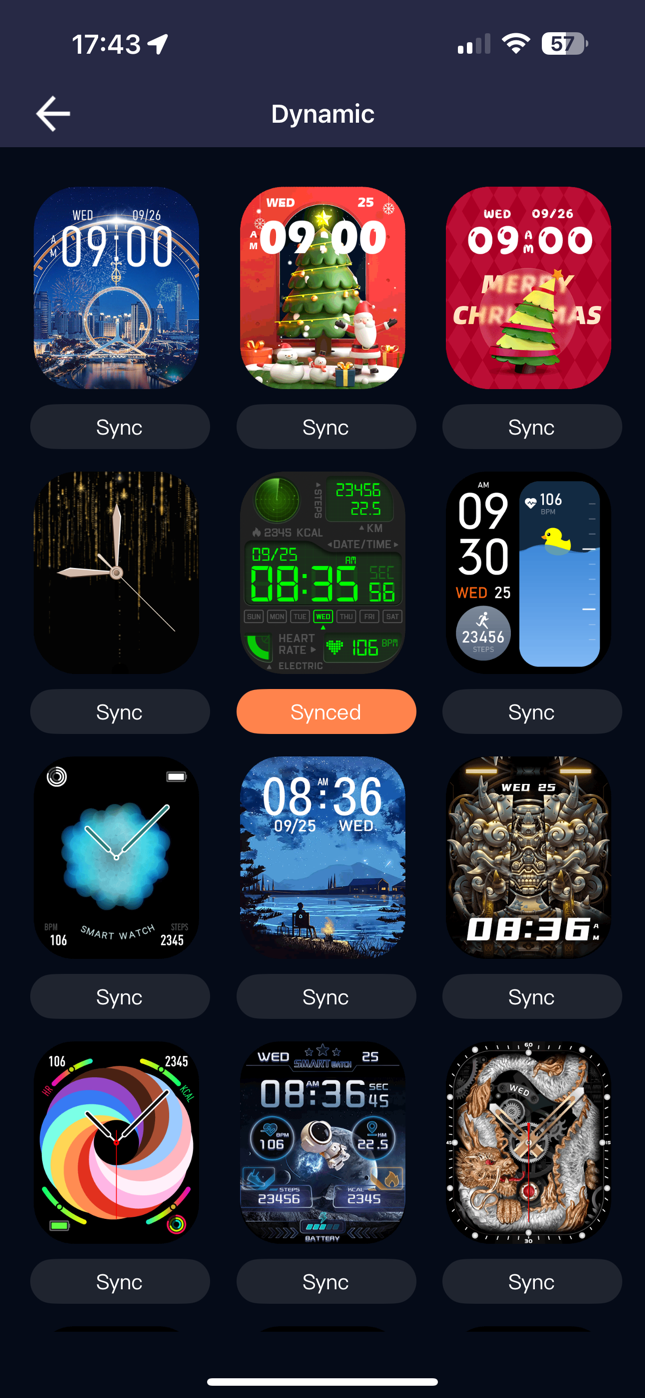Image resolution: width=645 pixels, height=1398 pixels.
Task: Sync the rainbow swirl analog watch face
Action: (x=119, y=1282)
